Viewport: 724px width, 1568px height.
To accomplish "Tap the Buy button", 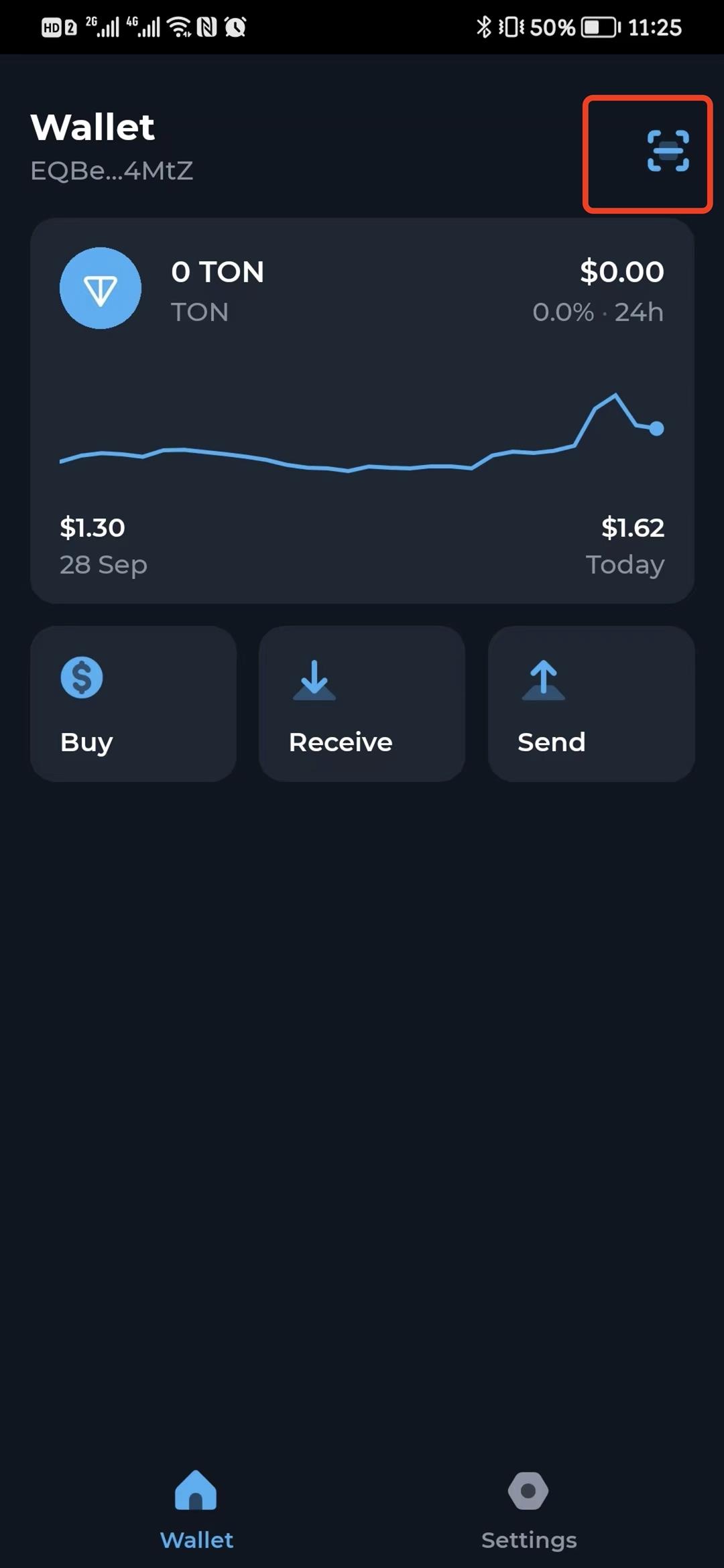I will (133, 704).
